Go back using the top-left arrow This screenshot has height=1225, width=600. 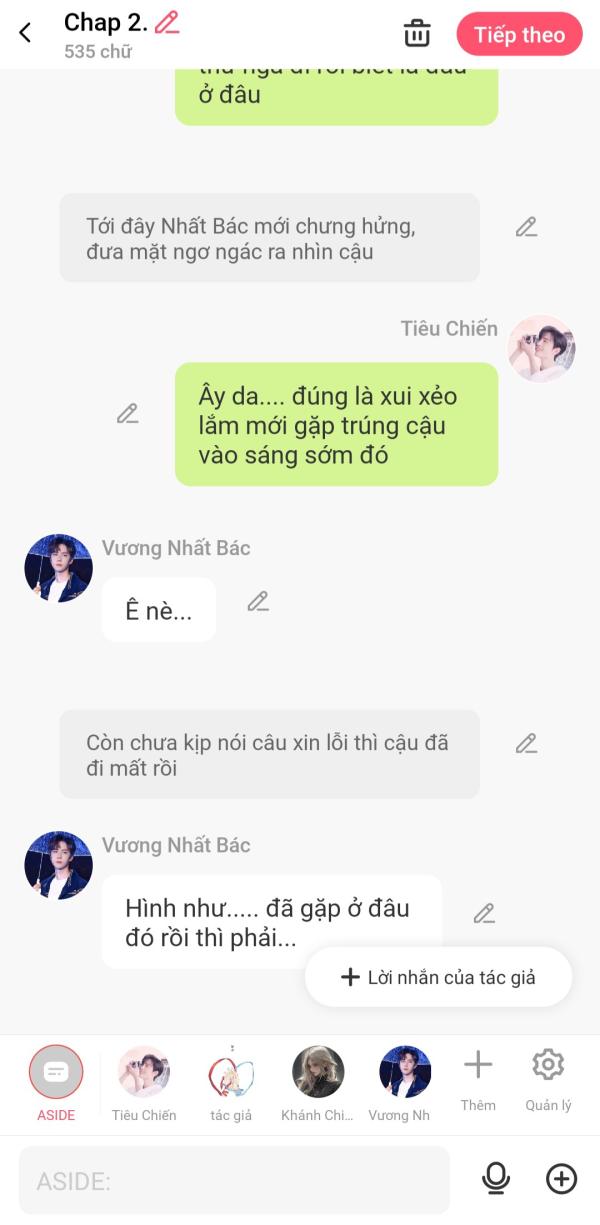coord(25,33)
